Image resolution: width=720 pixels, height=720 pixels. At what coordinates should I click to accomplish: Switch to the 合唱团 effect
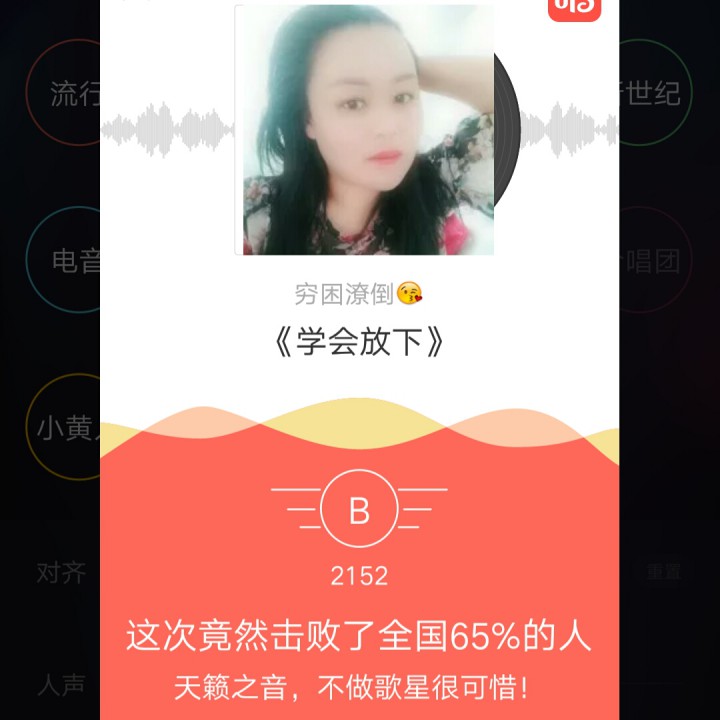tap(655, 261)
